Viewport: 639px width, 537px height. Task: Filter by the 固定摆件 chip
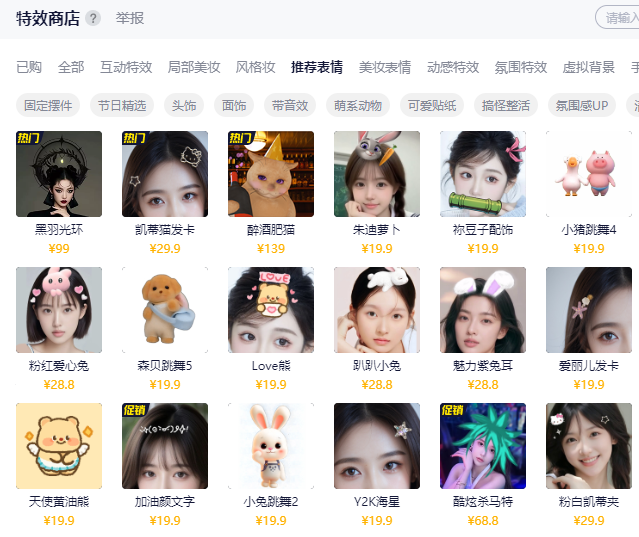(x=49, y=105)
